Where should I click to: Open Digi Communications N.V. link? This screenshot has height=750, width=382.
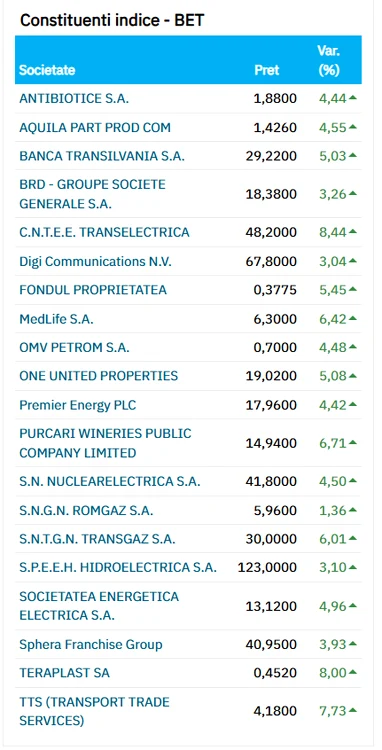coord(95,262)
